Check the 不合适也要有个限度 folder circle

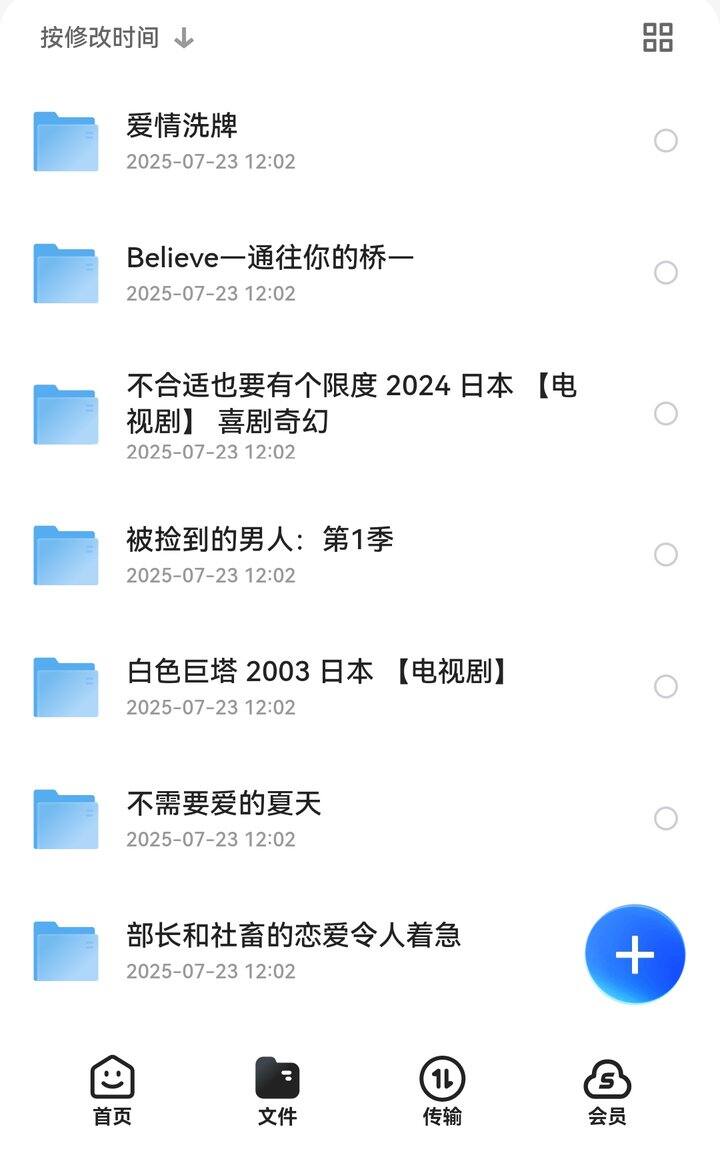click(665, 413)
